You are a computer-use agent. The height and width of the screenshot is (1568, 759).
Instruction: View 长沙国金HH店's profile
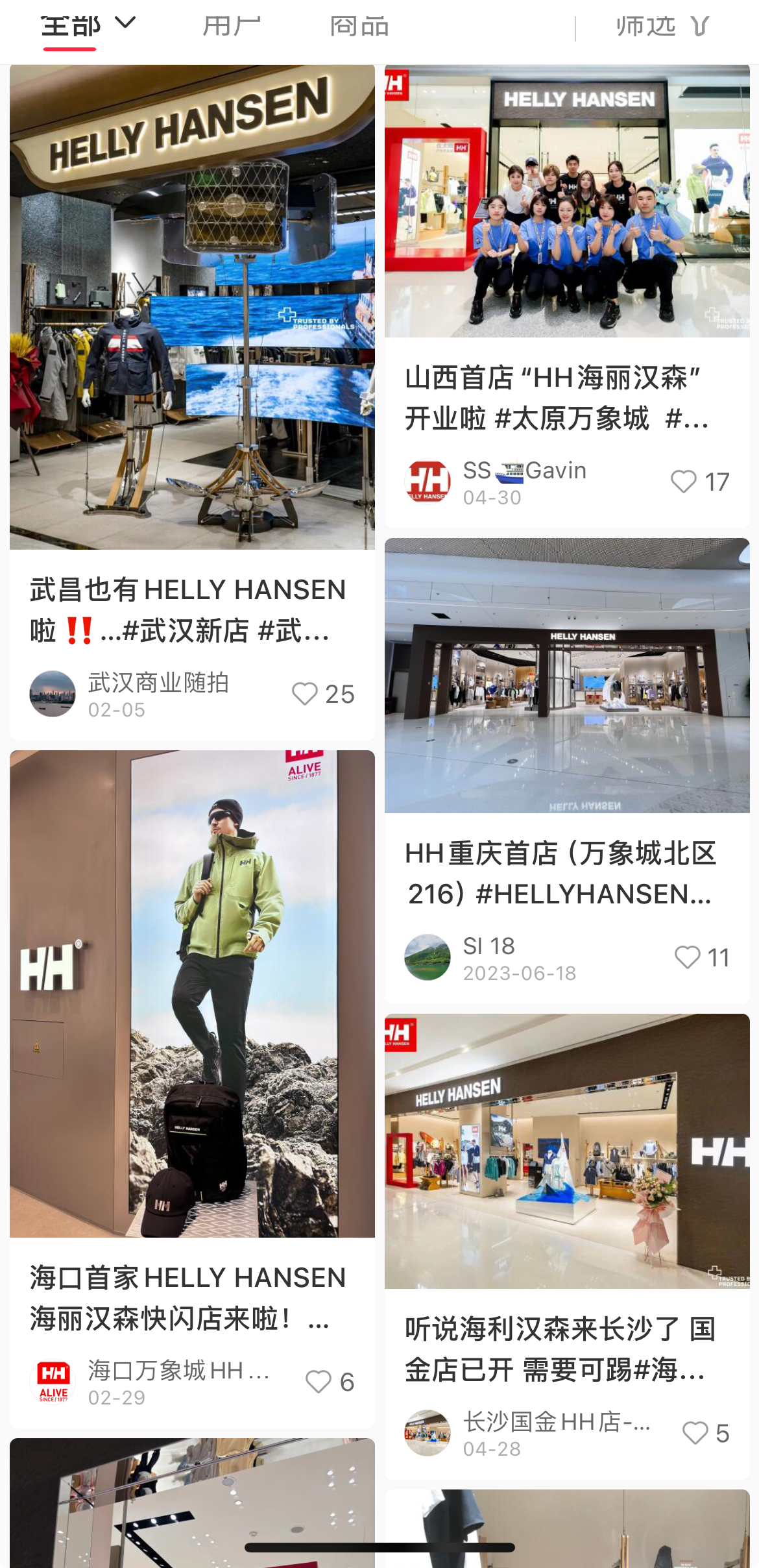coord(428,1433)
